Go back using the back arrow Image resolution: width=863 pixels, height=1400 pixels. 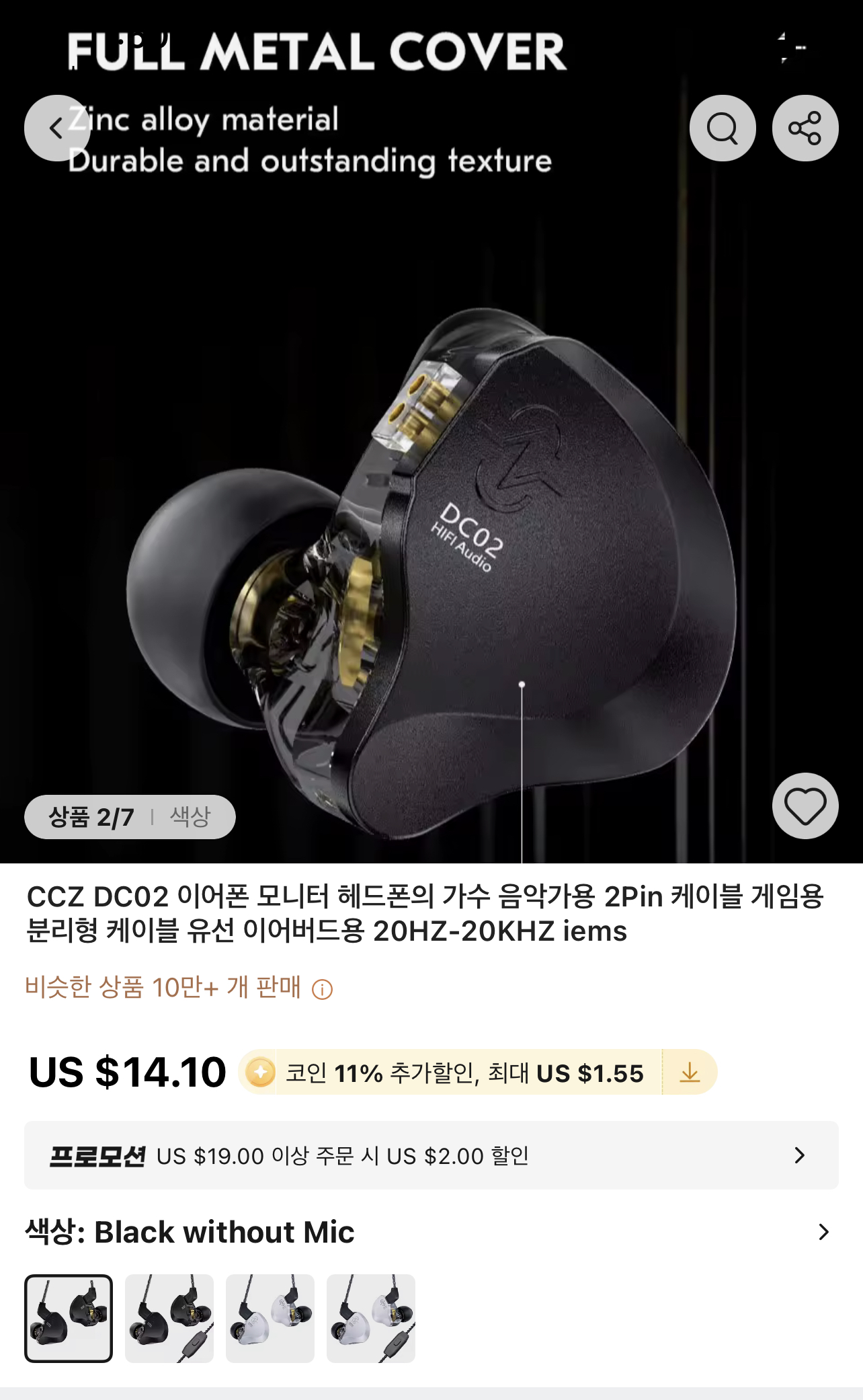[x=57, y=128]
